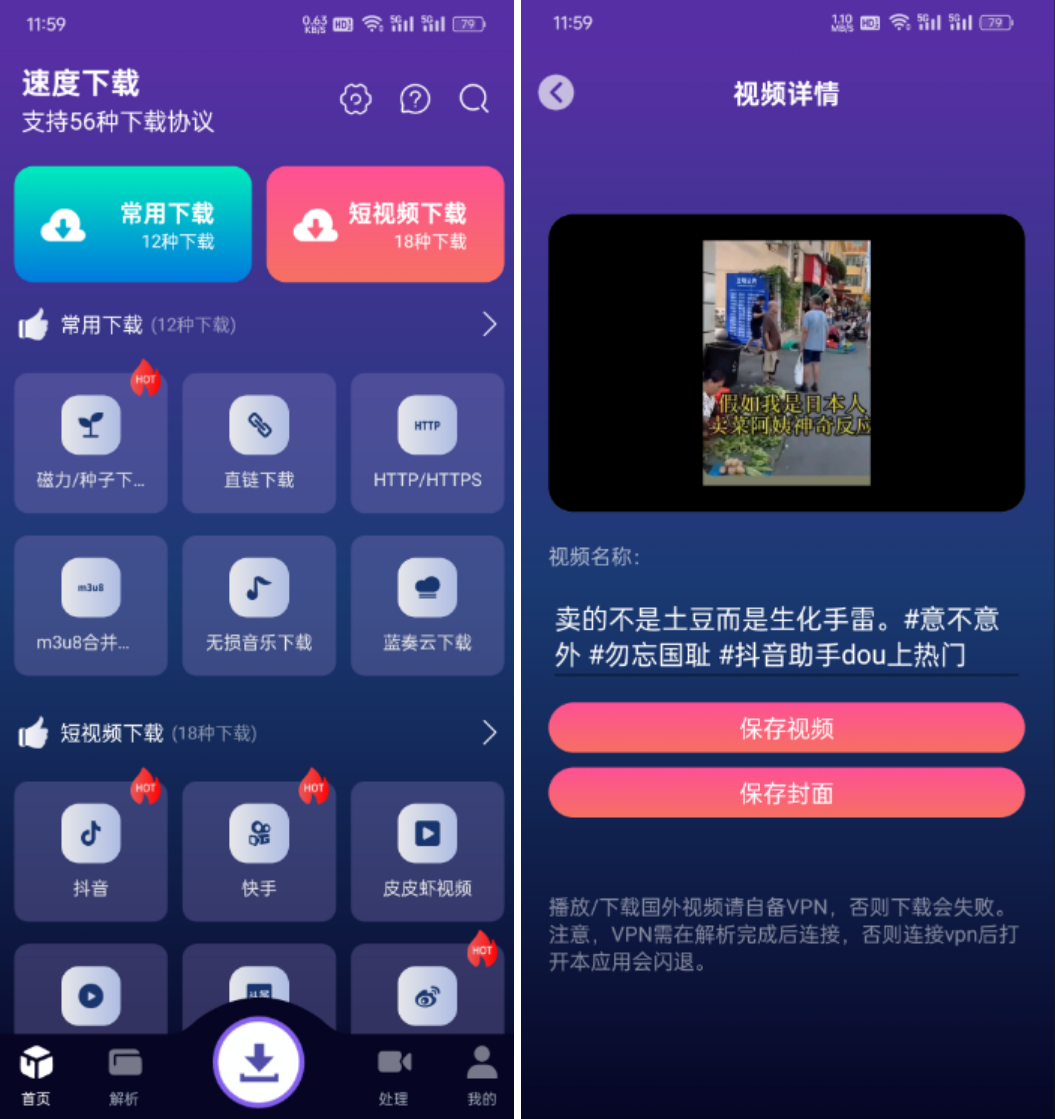Select the 无损音乐下载 tile
The height and width of the screenshot is (1119, 1055).
point(259,605)
